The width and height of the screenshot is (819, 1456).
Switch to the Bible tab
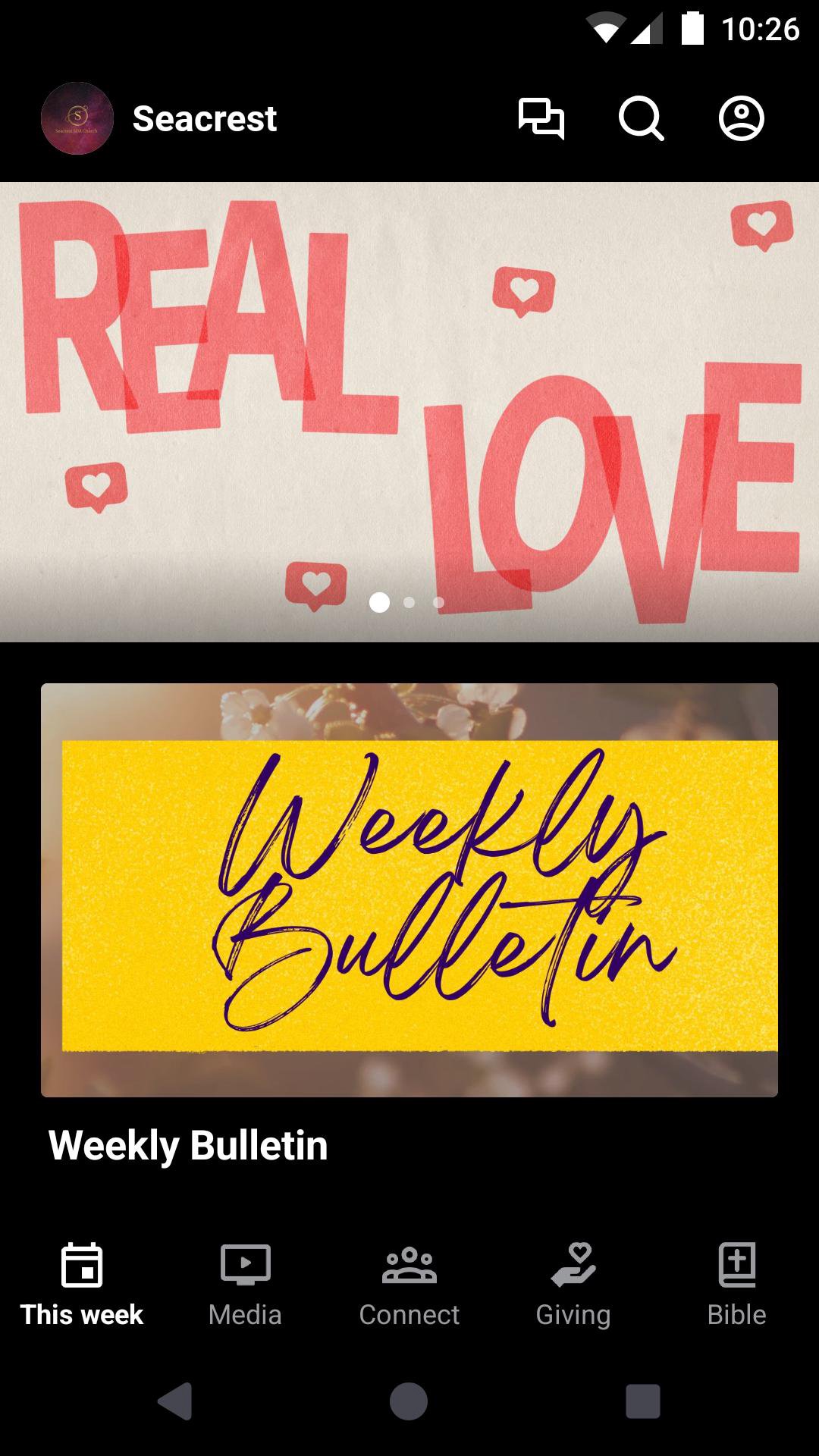pyautogui.click(x=736, y=1280)
